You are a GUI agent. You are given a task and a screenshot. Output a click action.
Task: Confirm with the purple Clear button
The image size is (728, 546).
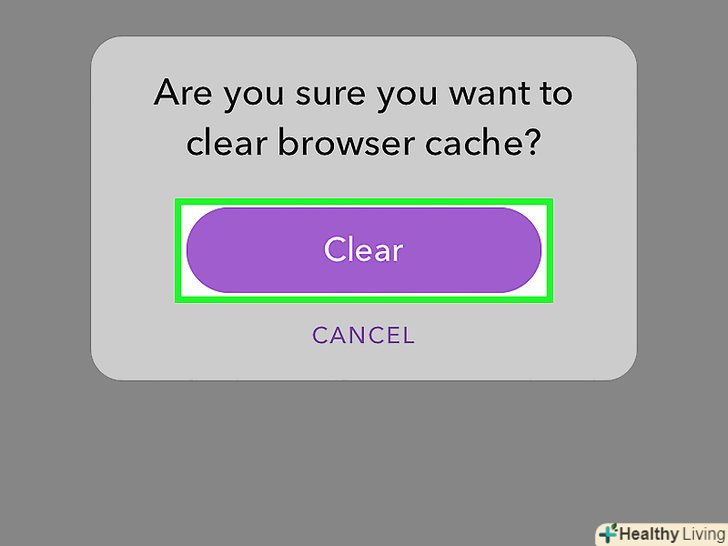tap(364, 250)
